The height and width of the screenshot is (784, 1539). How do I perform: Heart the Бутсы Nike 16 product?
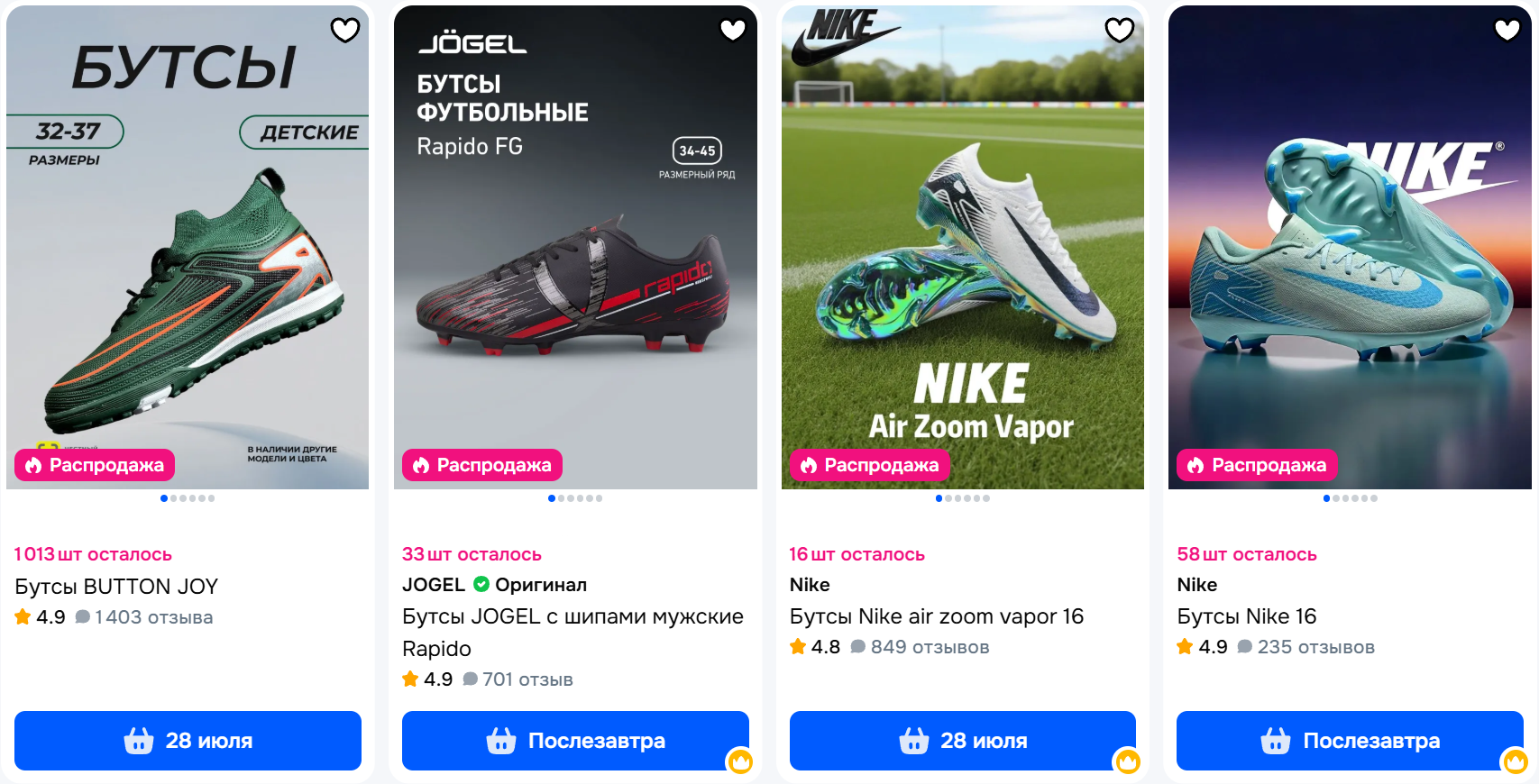pyautogui.click(x=1507, y=31)
